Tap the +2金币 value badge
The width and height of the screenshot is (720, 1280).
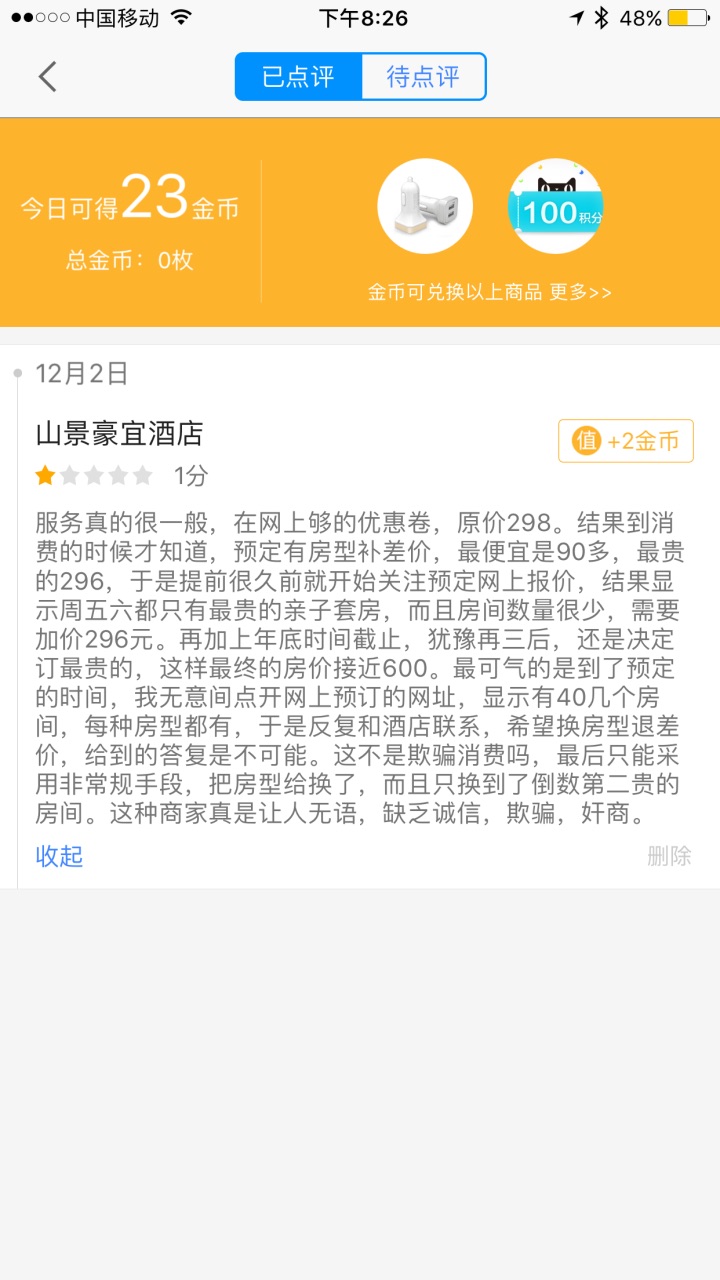point(625,441)
